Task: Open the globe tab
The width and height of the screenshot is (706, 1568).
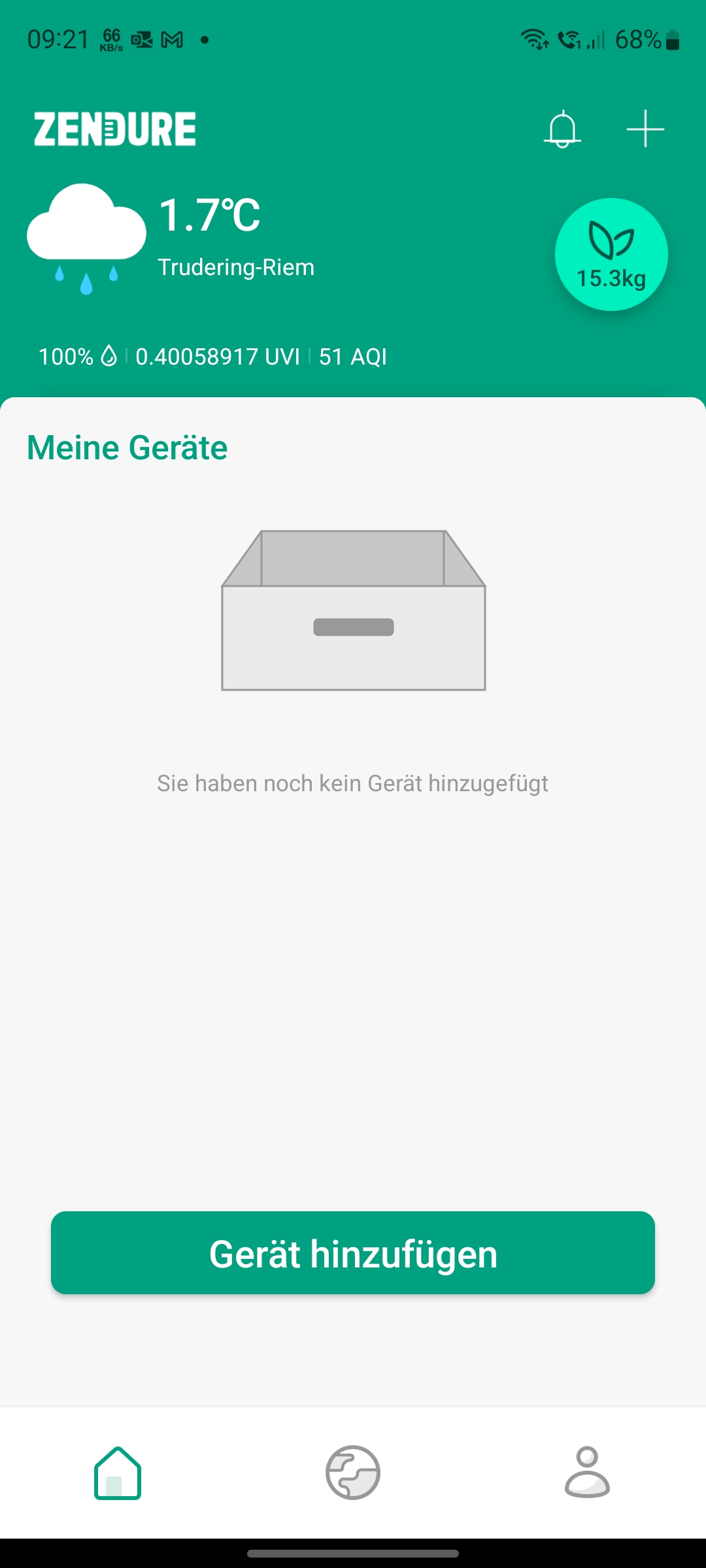Action: tap(353, 1473)
